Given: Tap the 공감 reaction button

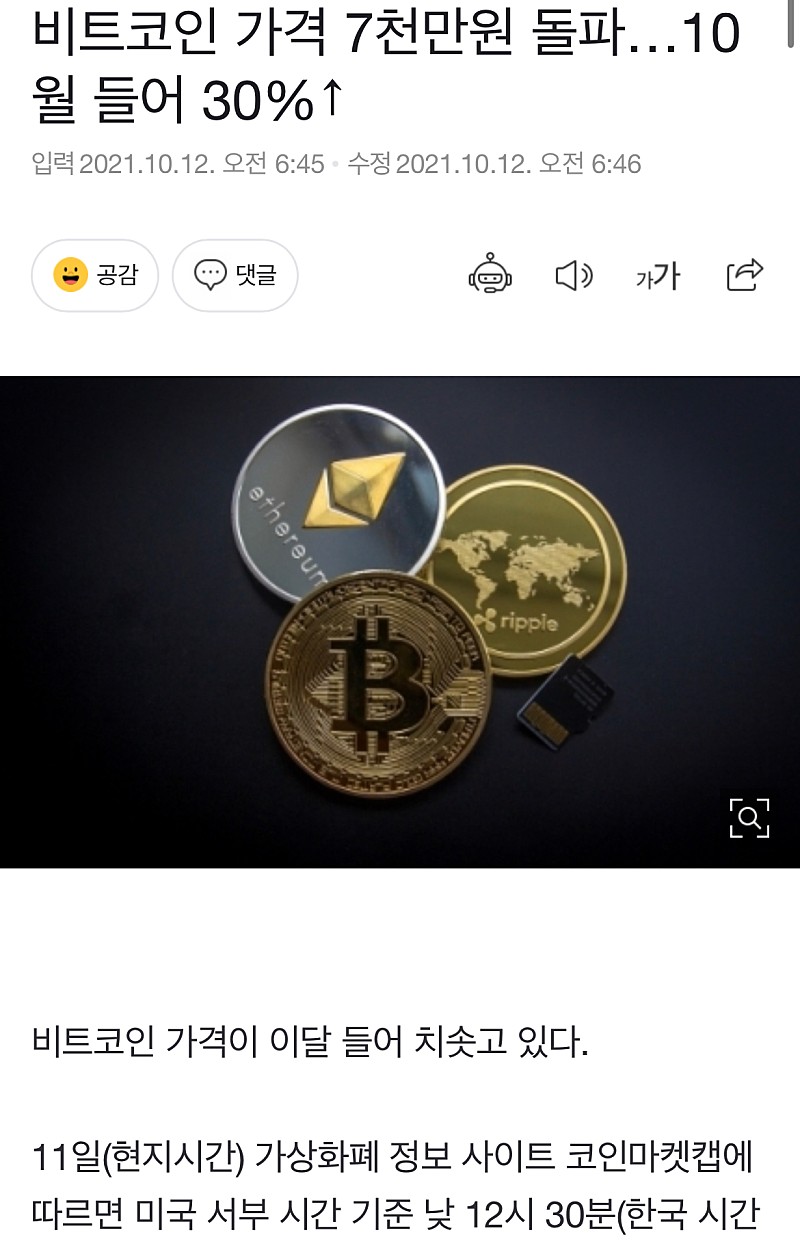Looking at the screenshot, I should tap(95, 275).
